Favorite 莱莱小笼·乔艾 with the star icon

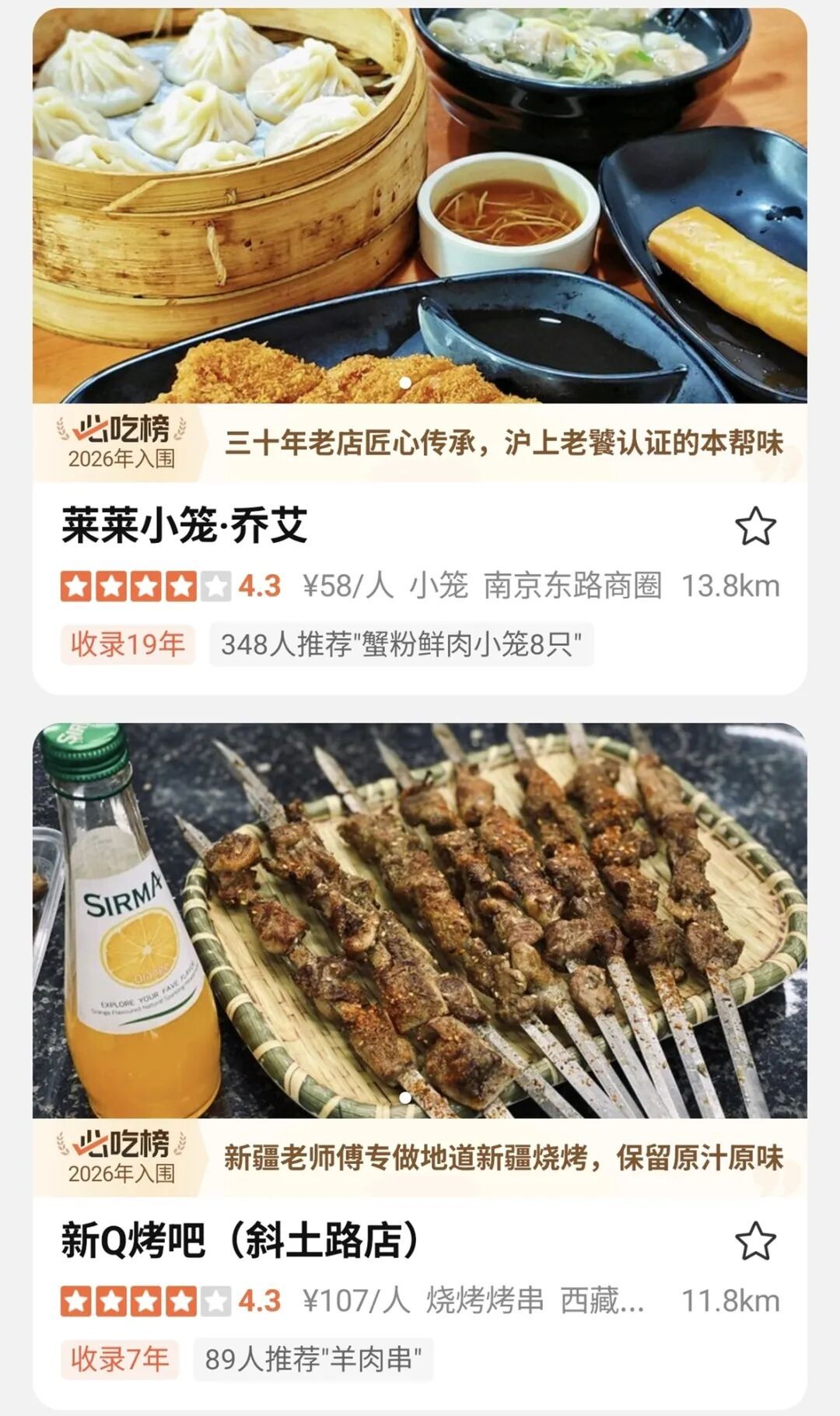pos(755,527)
